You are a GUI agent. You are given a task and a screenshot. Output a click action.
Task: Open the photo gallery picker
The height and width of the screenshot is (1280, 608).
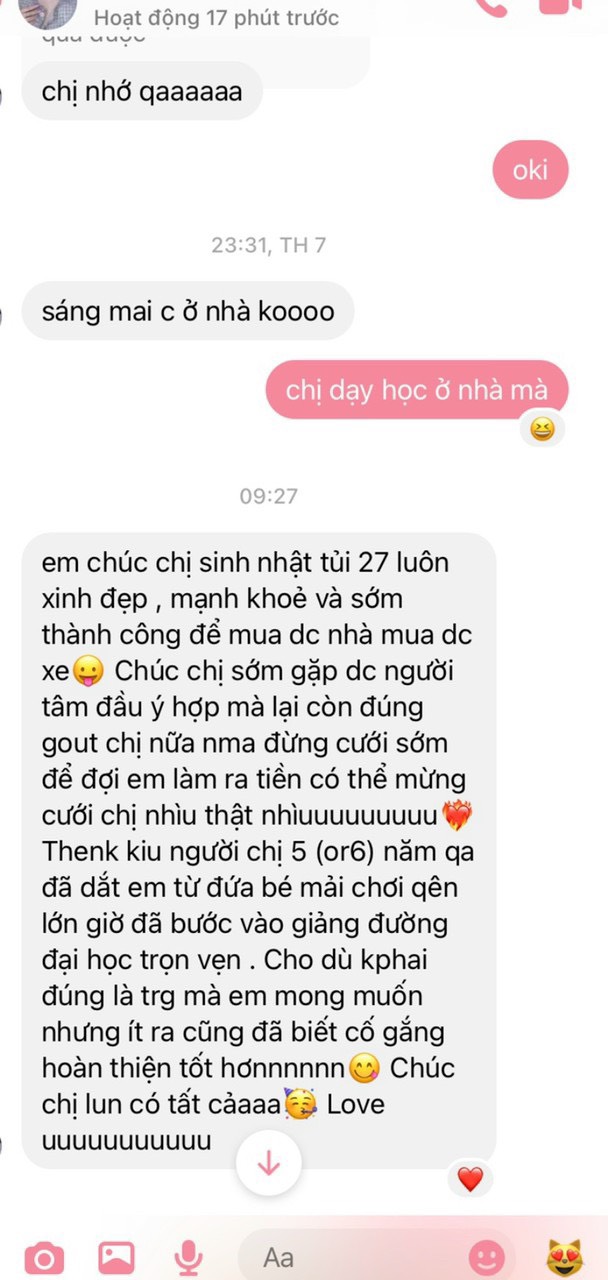tap(117, 1256)
